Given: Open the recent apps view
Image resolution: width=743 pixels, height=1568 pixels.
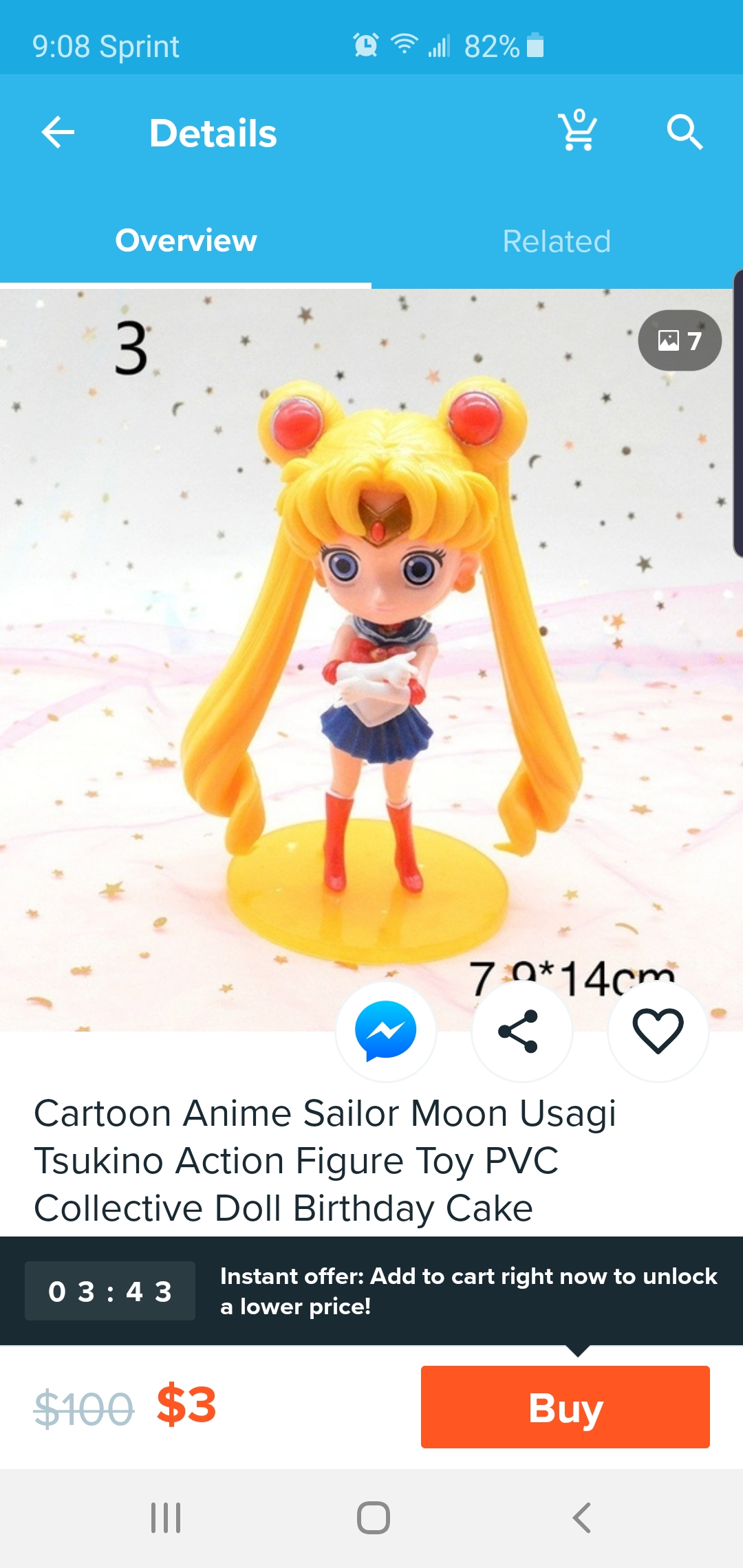Looking at the screenshot, I should (x=166, y=1517).
